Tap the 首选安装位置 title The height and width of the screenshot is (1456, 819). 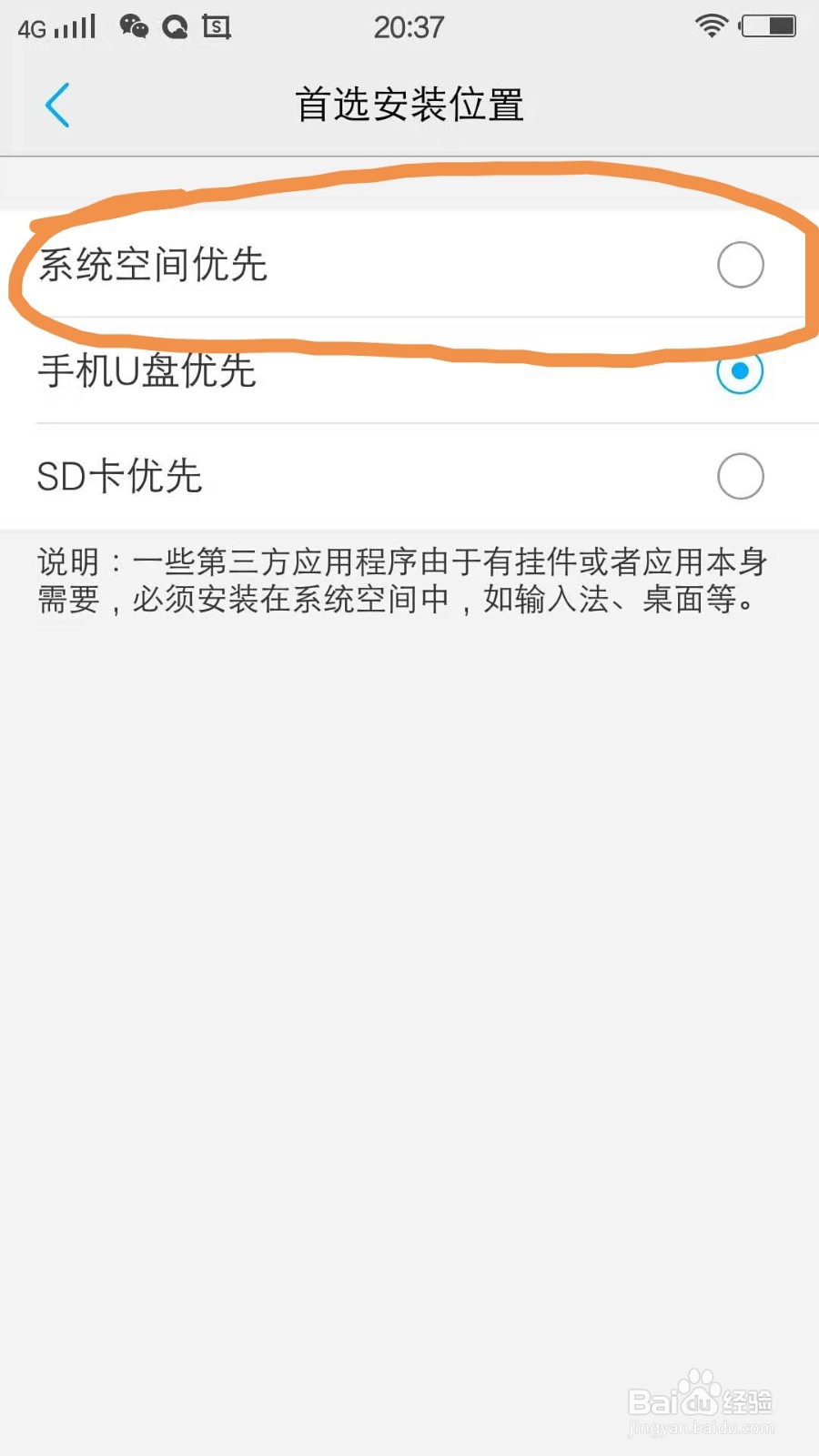pos(409,105)
